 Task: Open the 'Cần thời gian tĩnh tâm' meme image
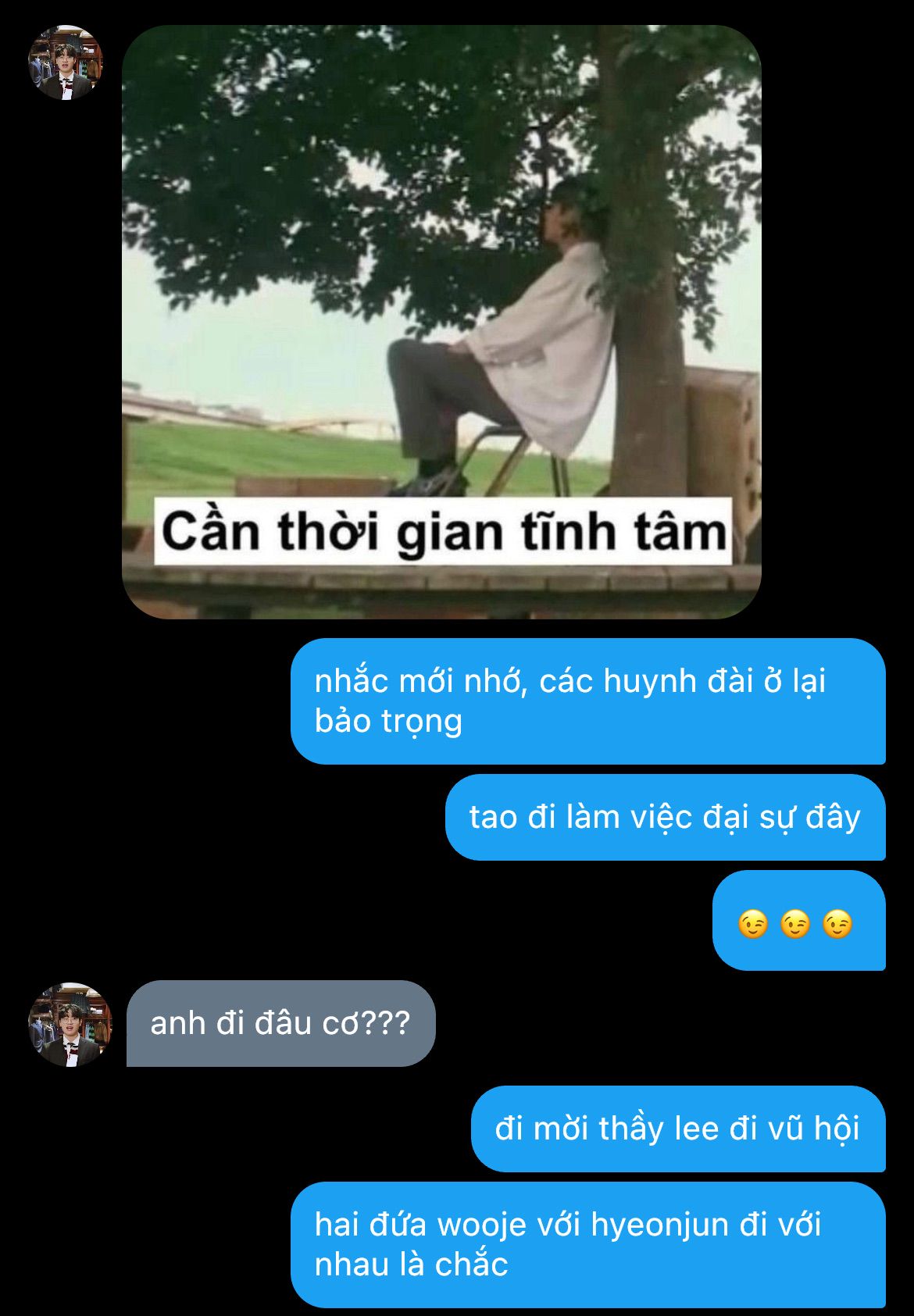[x=441, y=322]
